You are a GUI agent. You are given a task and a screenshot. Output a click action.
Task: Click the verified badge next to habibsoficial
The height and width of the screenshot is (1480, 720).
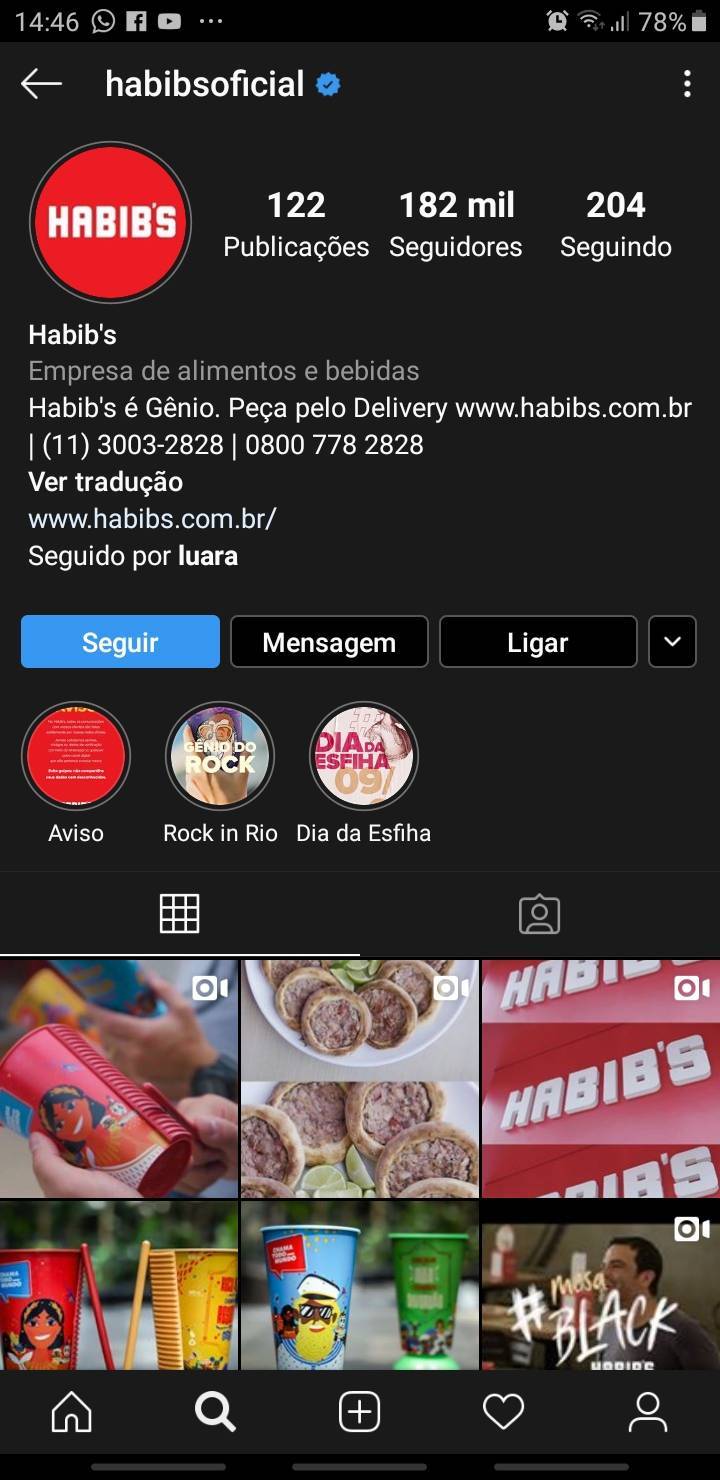click(x=327, y=84)
